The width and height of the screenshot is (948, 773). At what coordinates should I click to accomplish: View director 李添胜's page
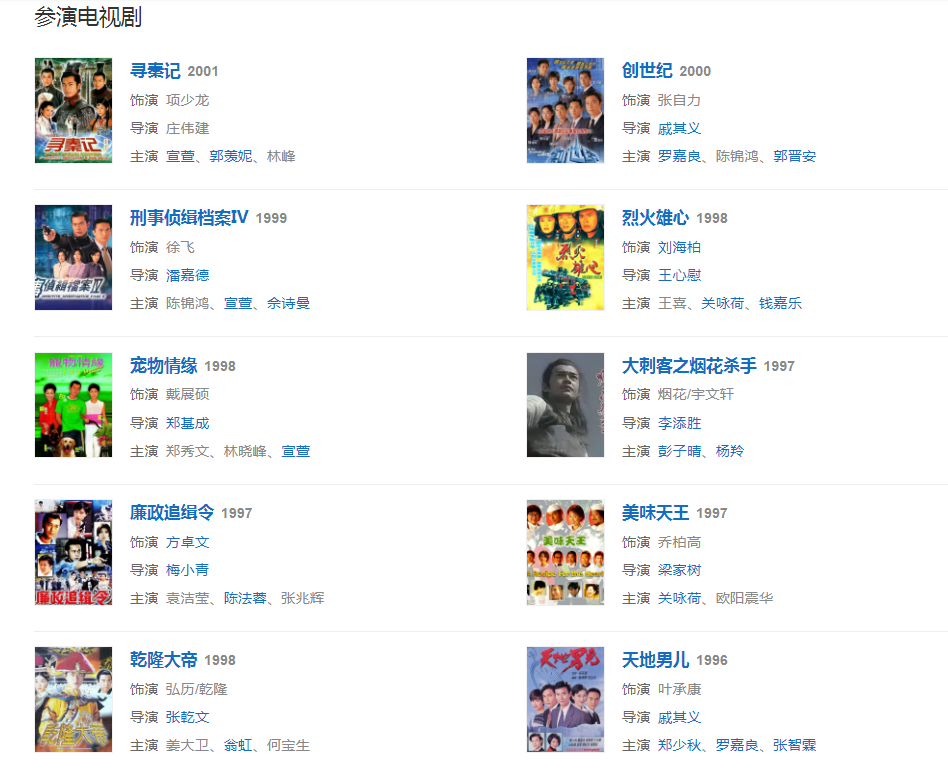point(679,423)
